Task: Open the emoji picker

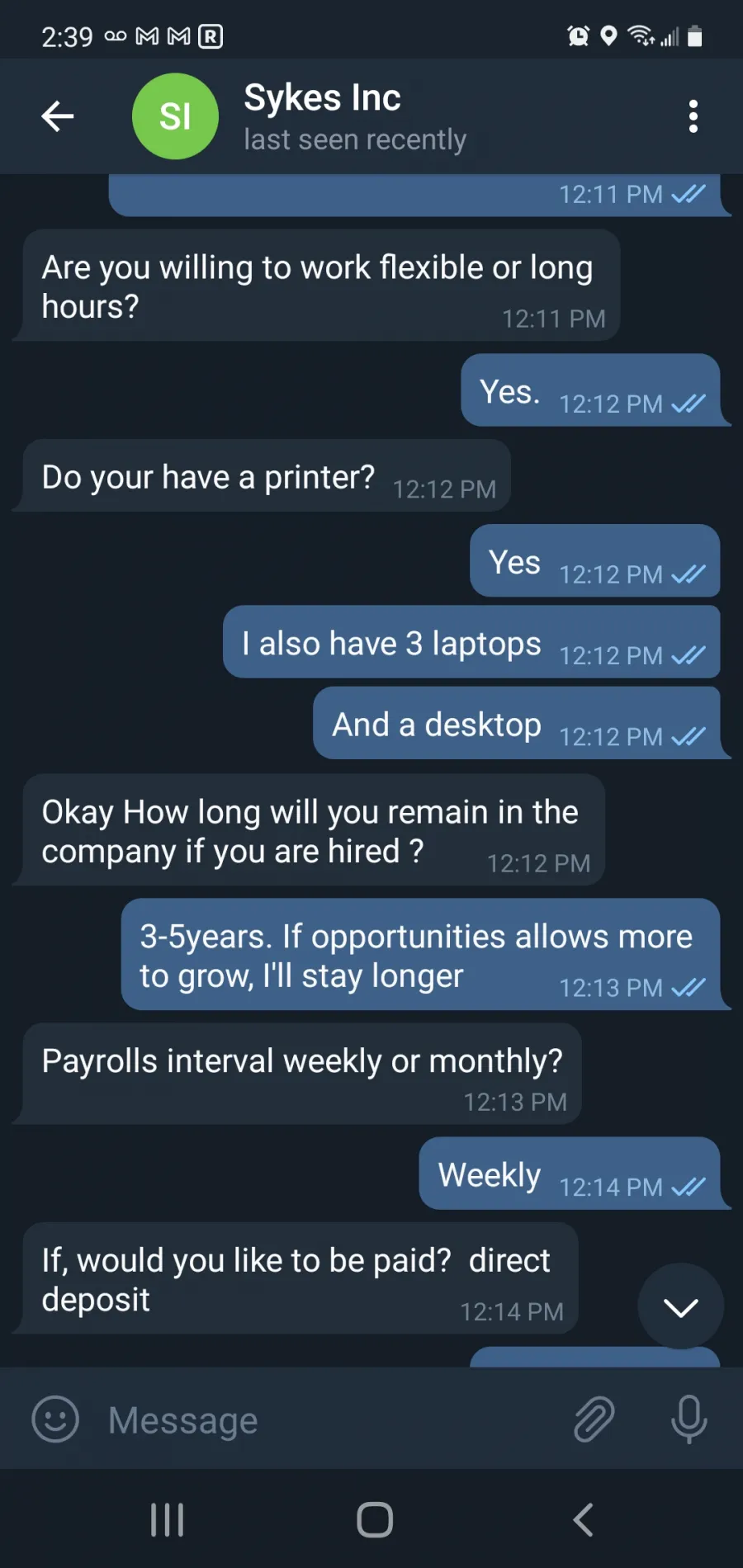Action: (55, 1419)
